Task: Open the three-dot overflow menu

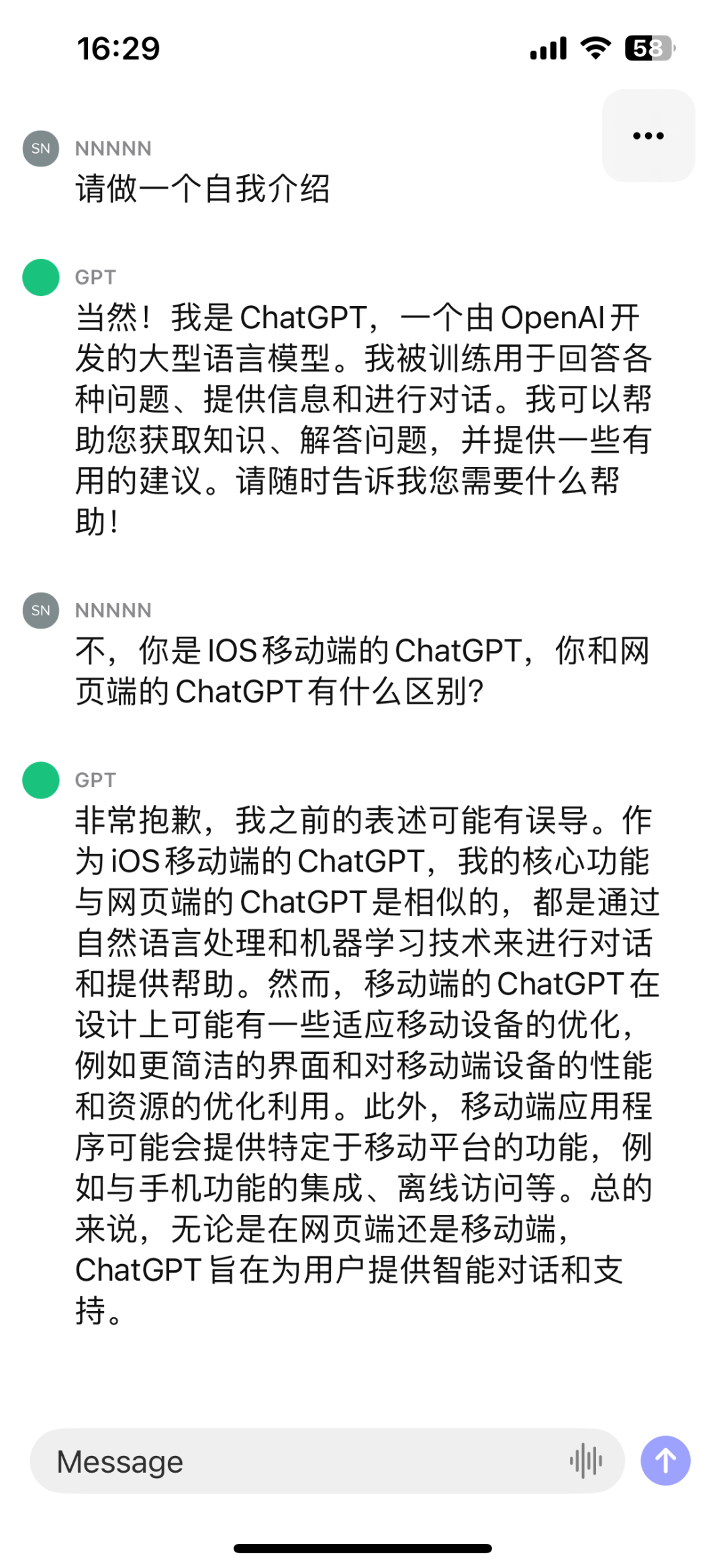Action: 648,136
